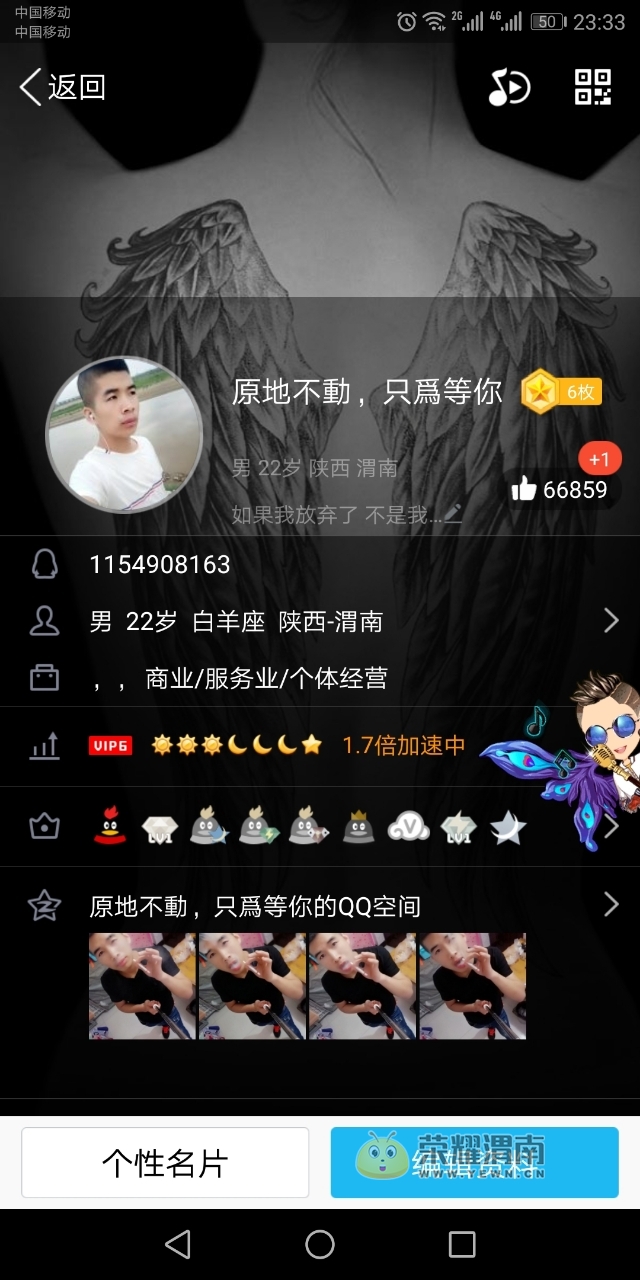Open the music note play icon

(509, 87)
